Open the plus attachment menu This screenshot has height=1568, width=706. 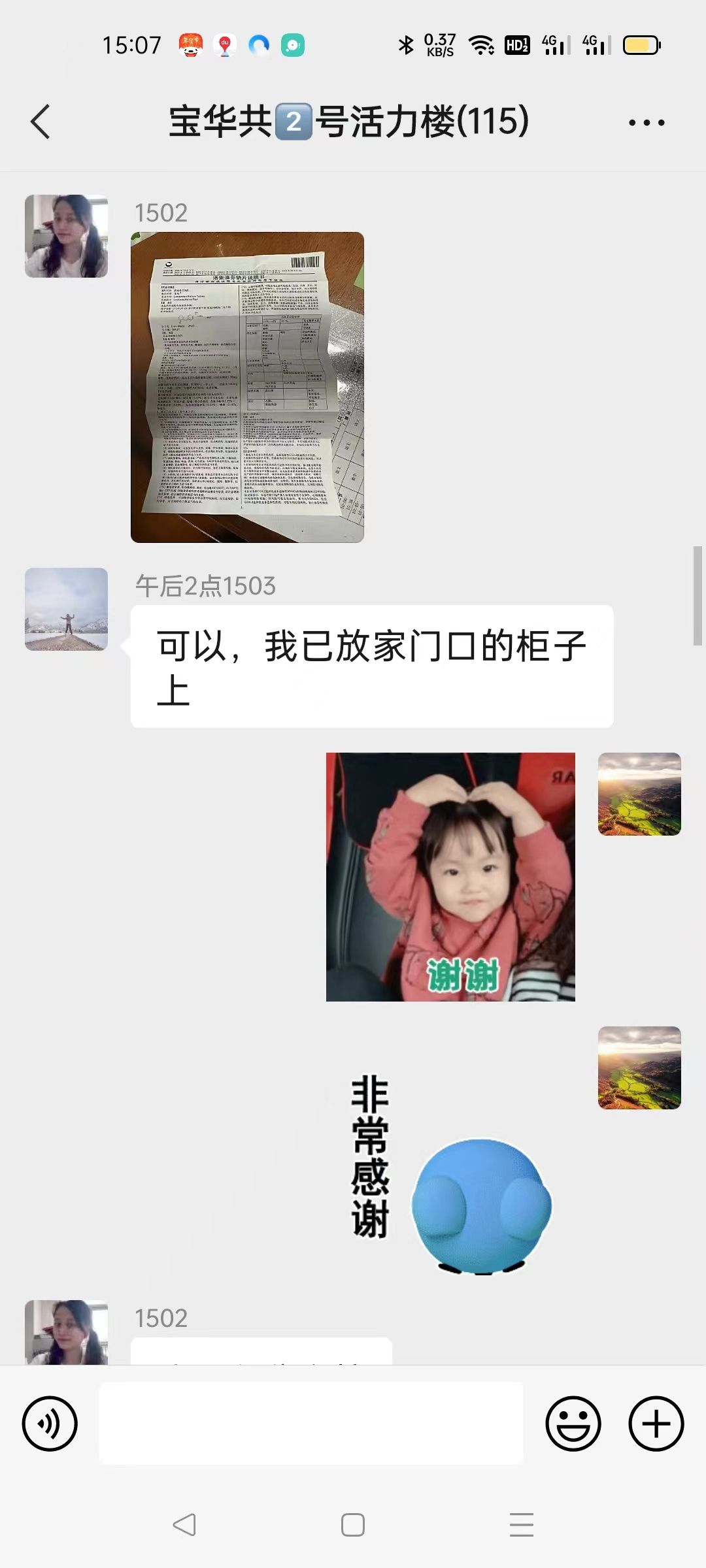point(656,1424)
